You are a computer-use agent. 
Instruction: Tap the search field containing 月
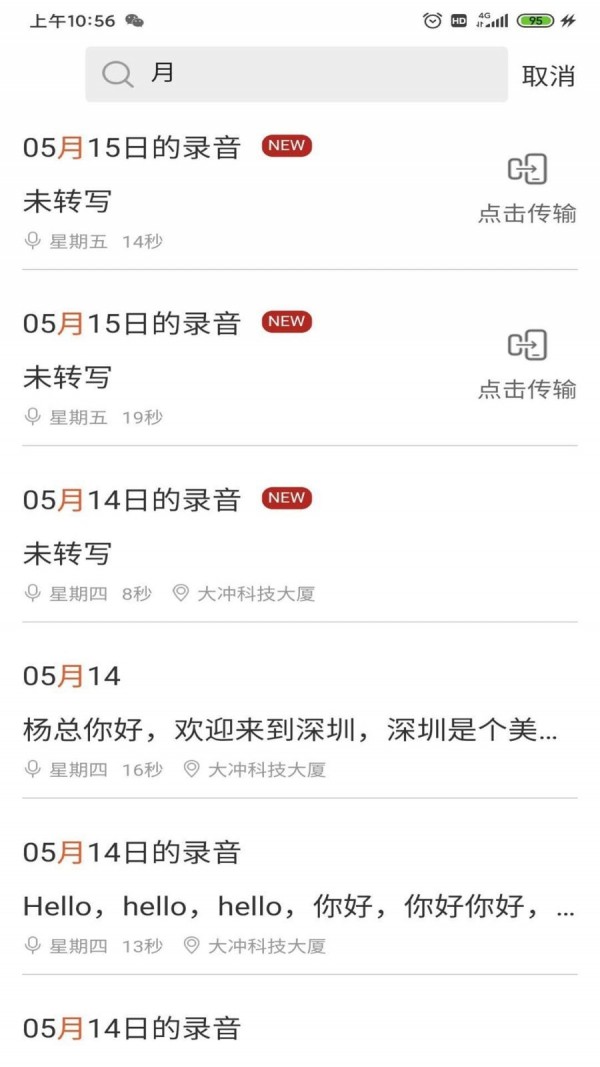(x=296, y=74)
